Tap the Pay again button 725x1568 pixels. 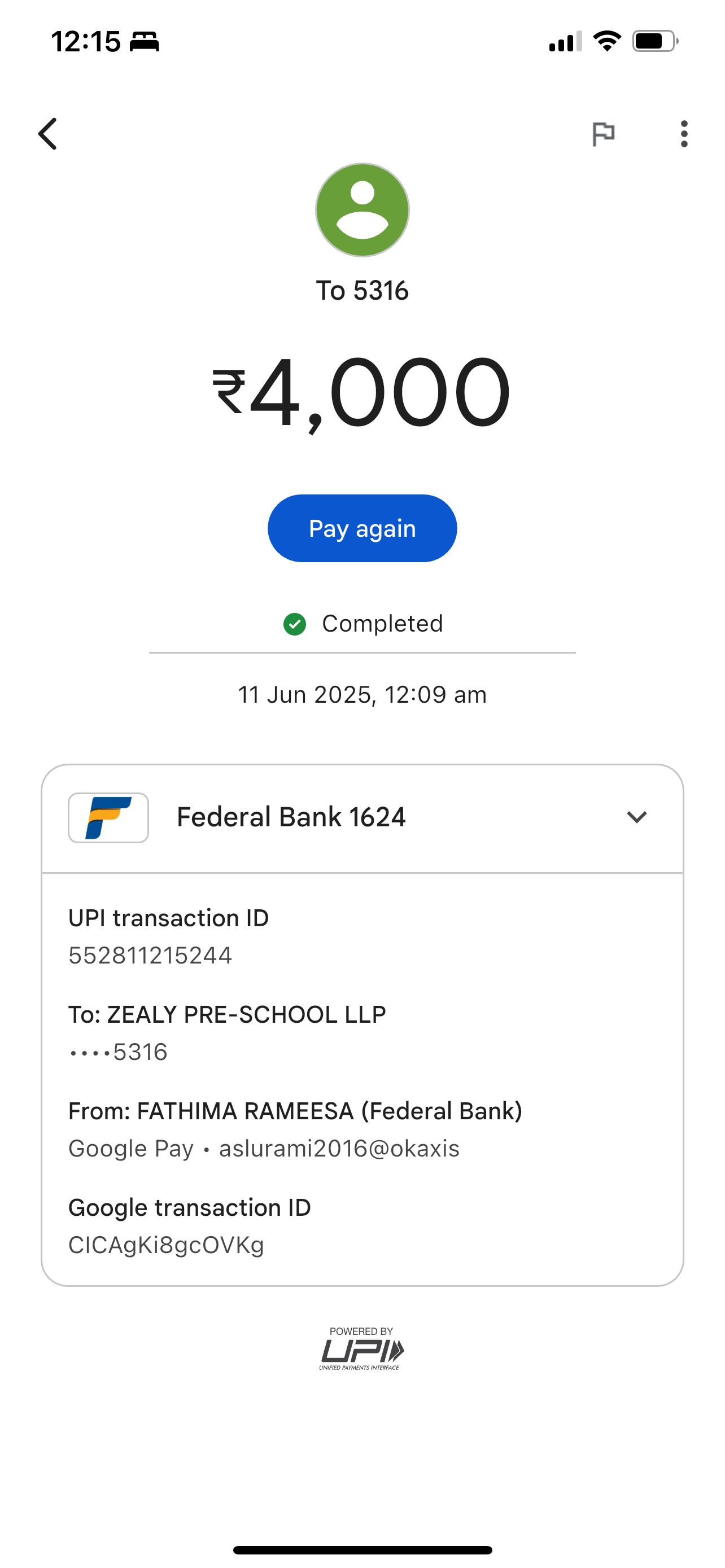[x=362, y=528]
